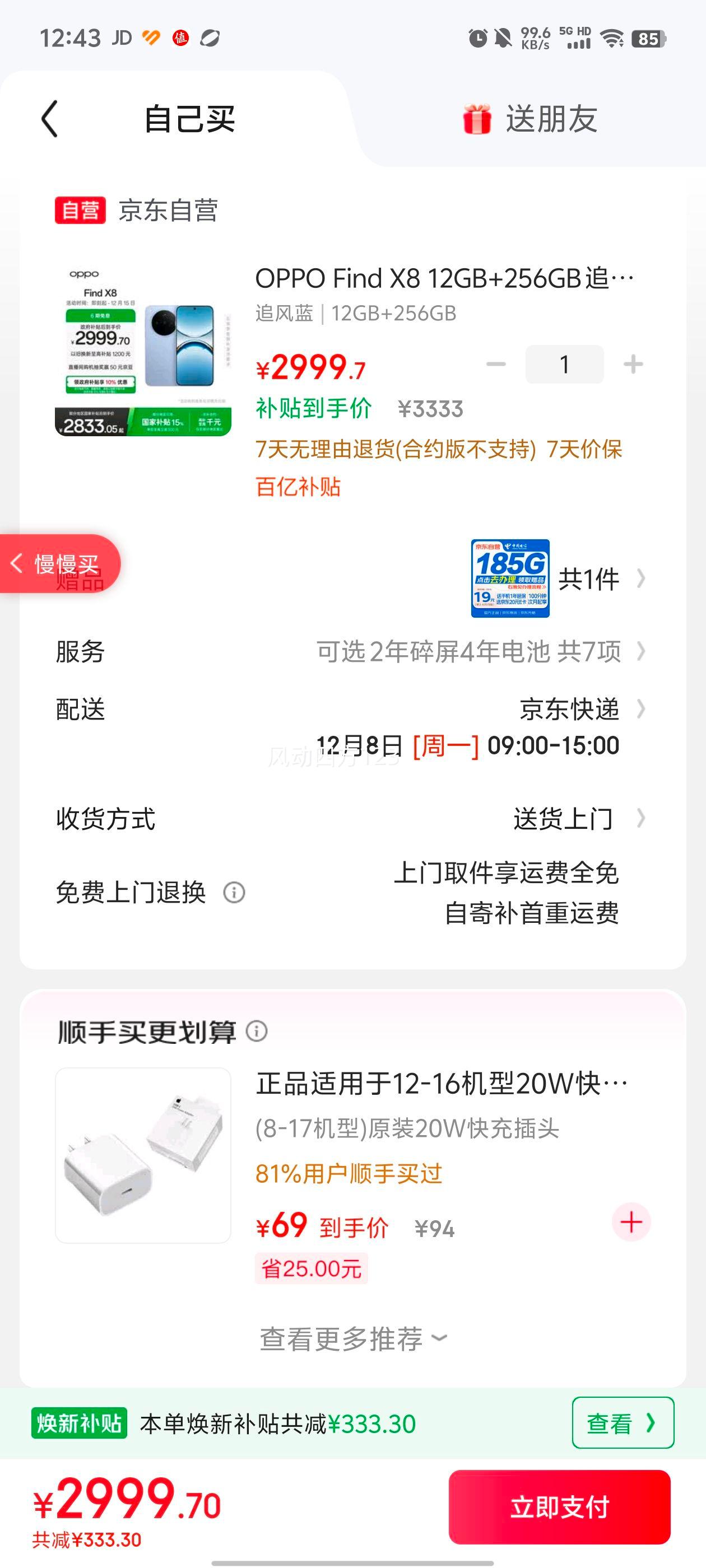Increase phone quantity with the plus stepper
This screenshot has width=706, height=1568.
(x=633, y=363)
